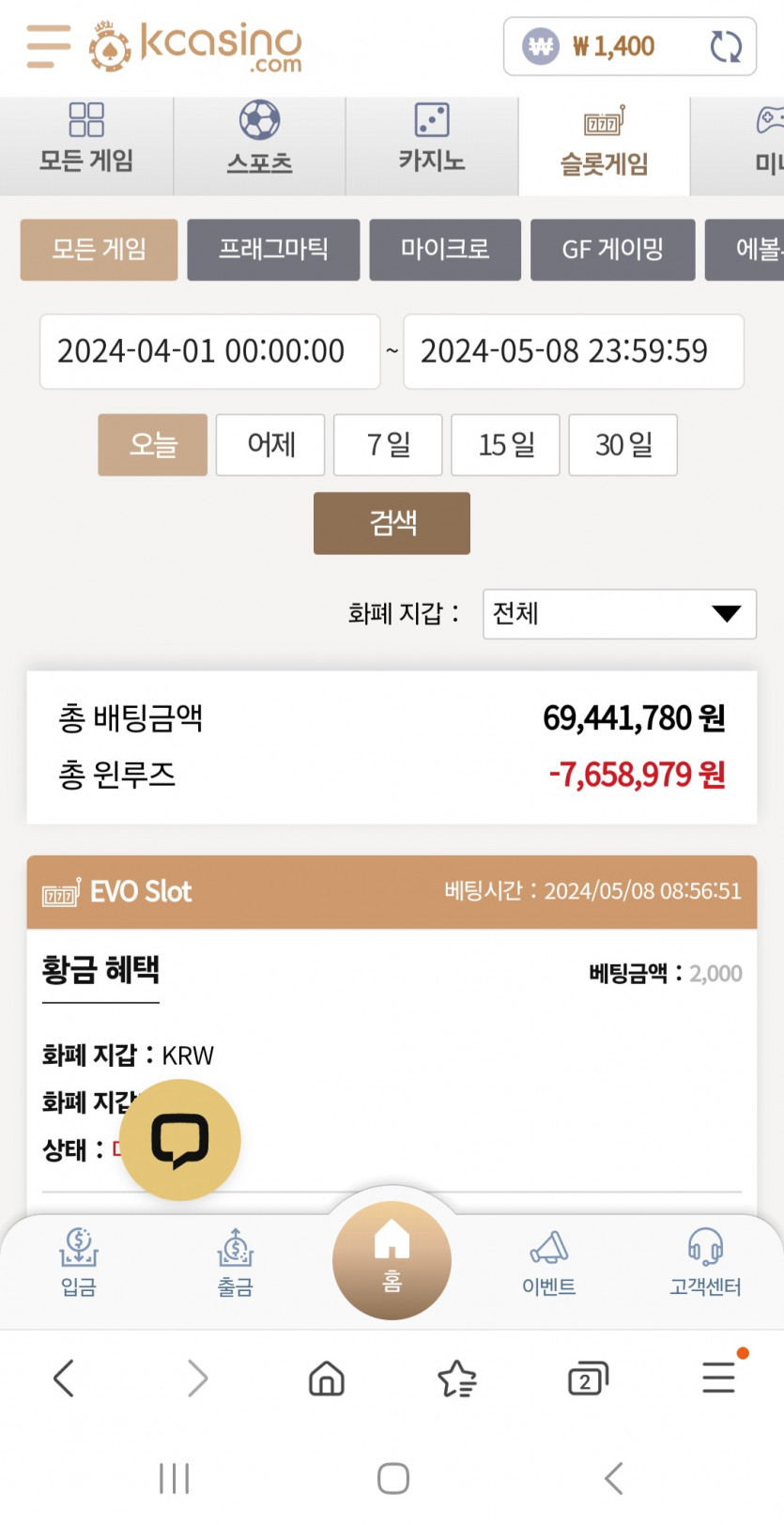Open the hamburger drawer menu
Screen dimensions: 784x1525
tap(49, 46)
